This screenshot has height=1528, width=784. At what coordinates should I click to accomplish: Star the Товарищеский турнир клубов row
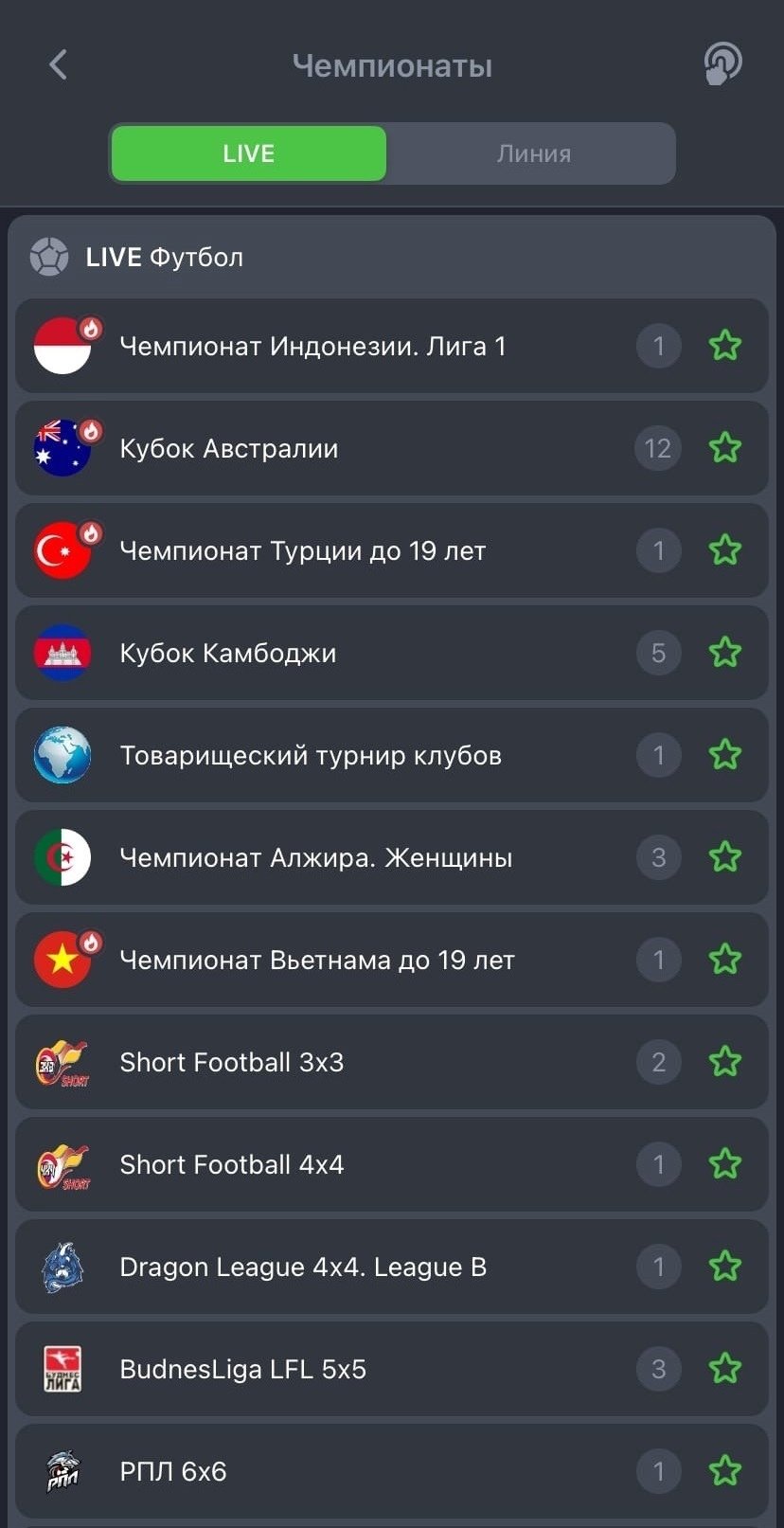pyautogui.click(x=725, y=755)
